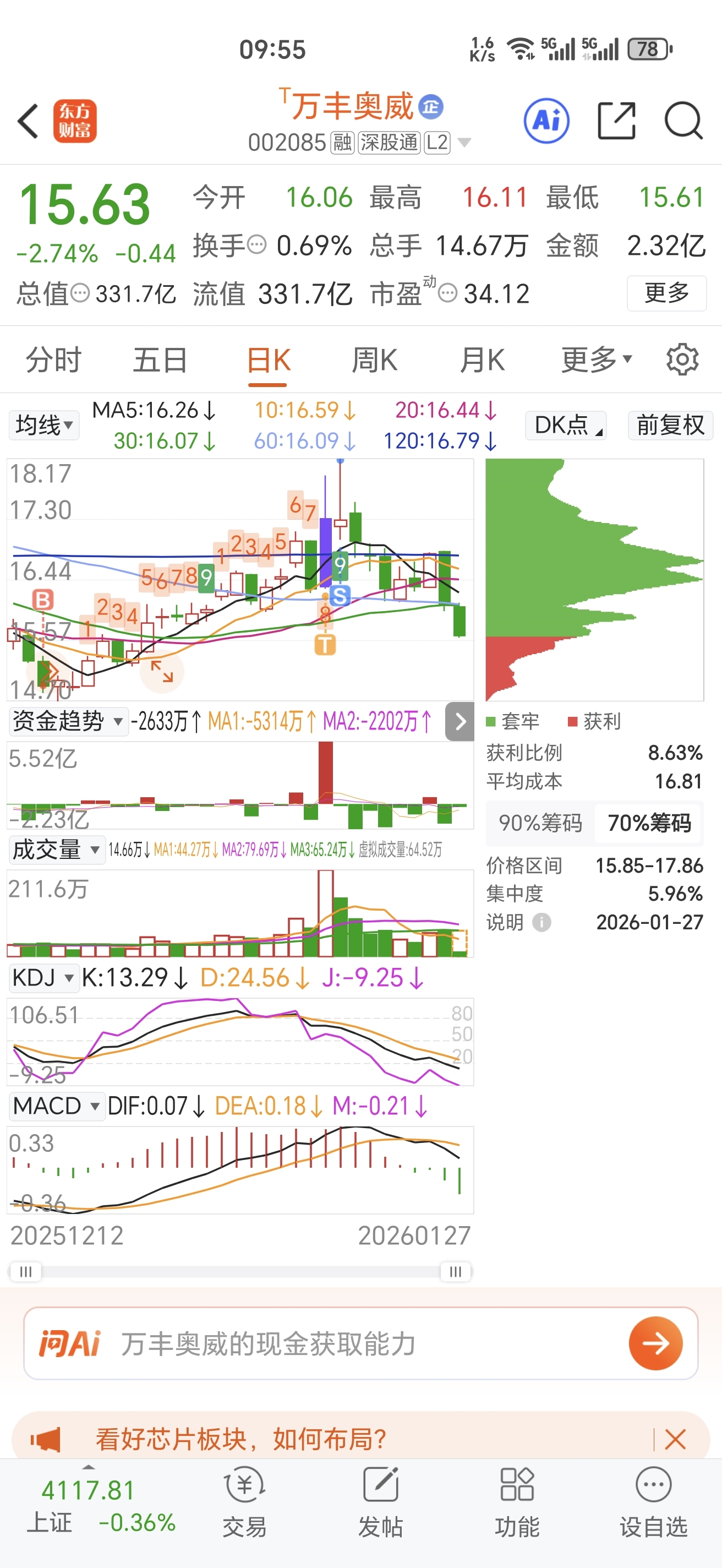Viewport: 722px width, 1568px height.
Task: Tap 更多 button beside 市盈
Action: click(x=666, y=293)
